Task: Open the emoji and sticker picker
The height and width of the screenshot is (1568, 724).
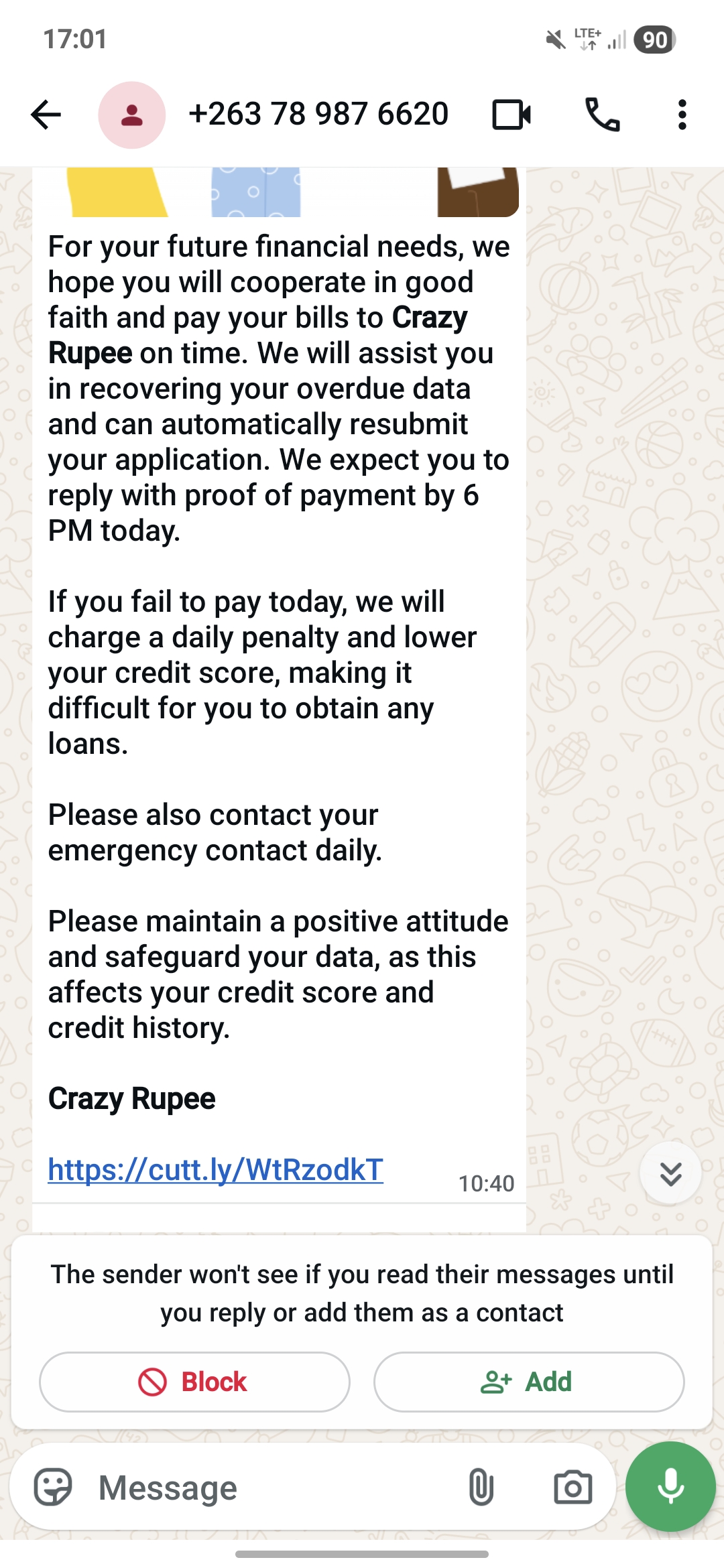Action: [x=53, y=1488]
